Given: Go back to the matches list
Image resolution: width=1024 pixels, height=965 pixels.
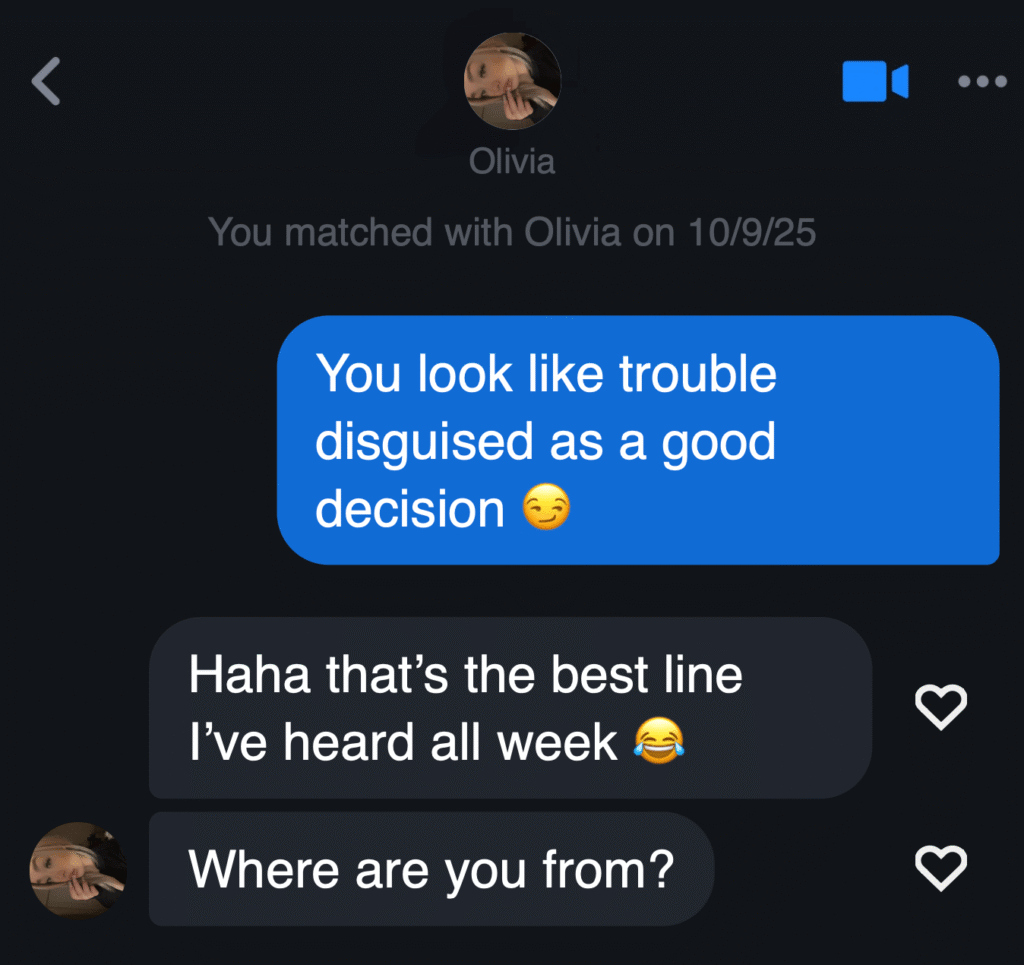Looking at the screenshot, I should pos(46,81).
